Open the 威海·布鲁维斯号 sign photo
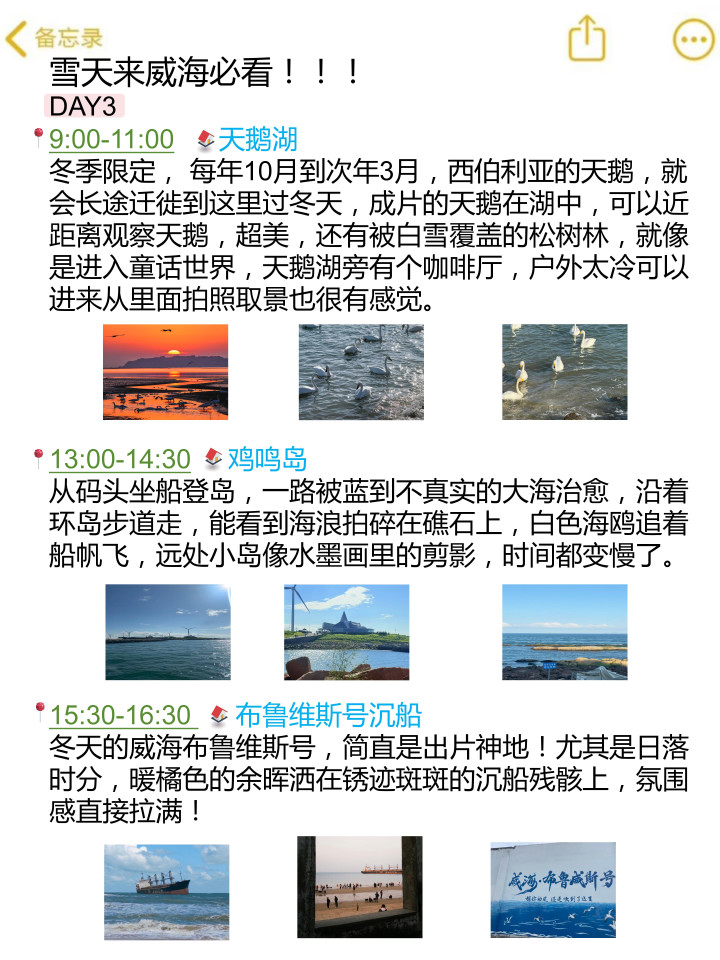Image resolution: width=720 pixels, height=960 pixels. click(553, 889)
